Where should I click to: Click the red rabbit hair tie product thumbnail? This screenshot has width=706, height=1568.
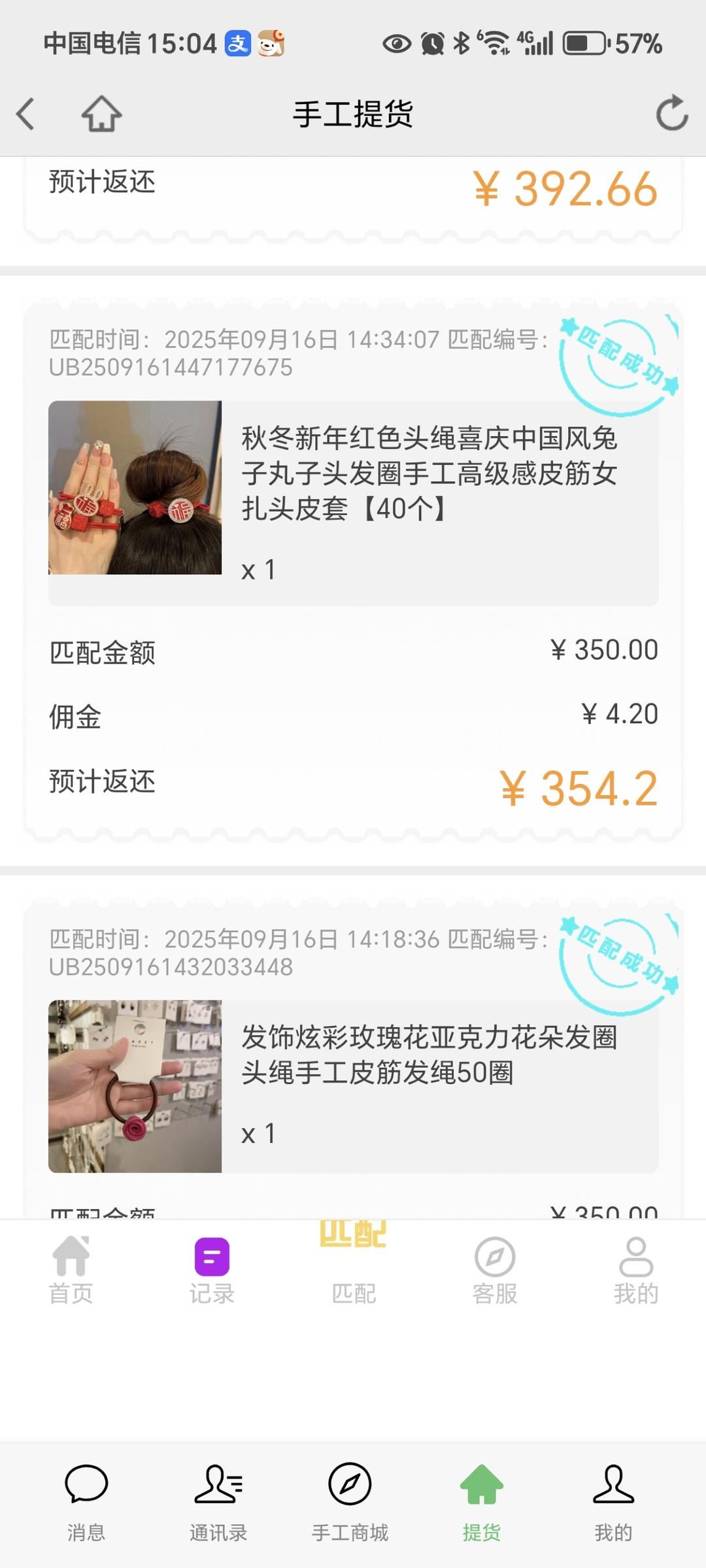[x=134, y=489]
